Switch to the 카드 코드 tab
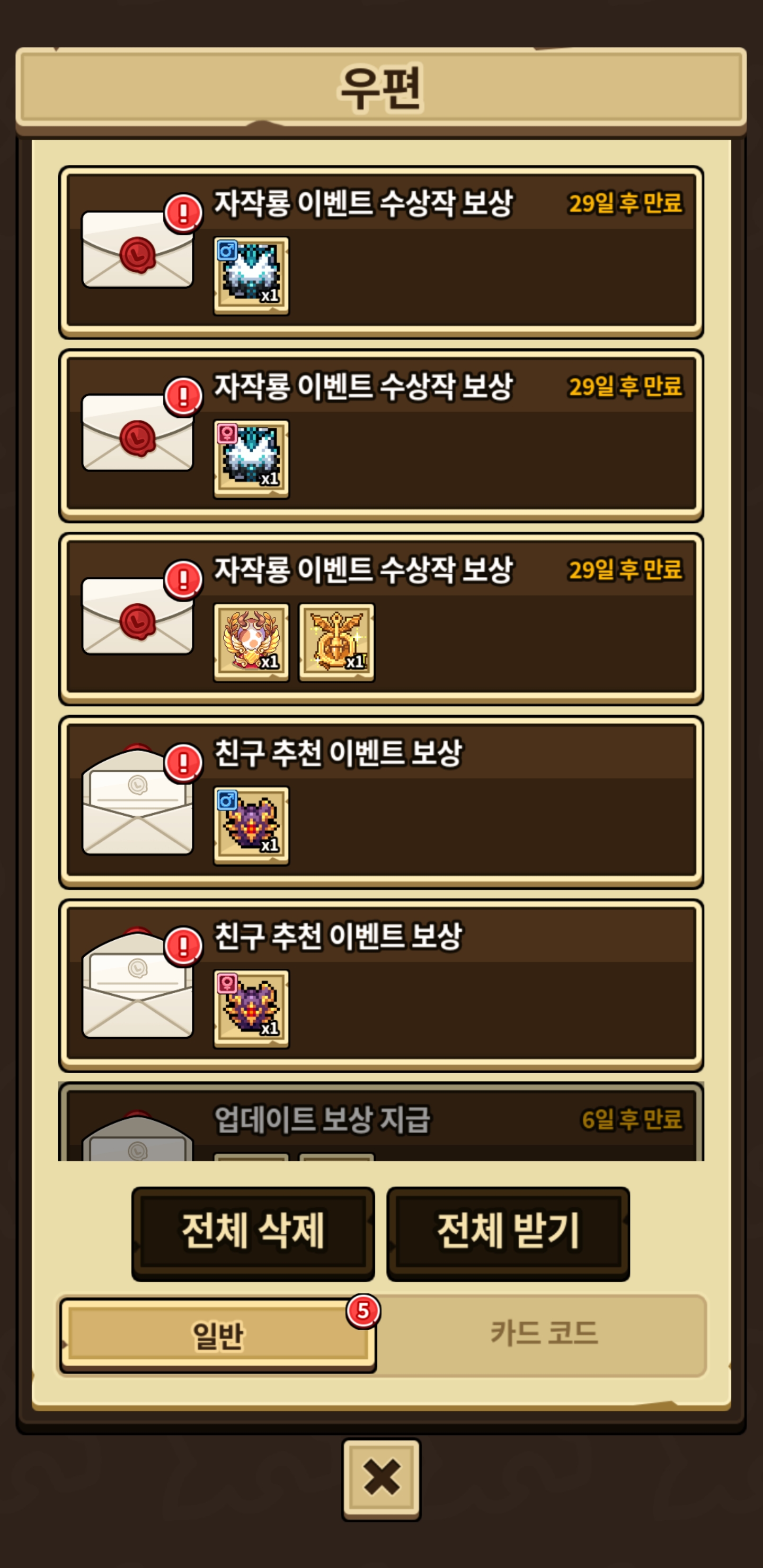This screenshot has width=763, height=1568. [x=544, y=1334]
